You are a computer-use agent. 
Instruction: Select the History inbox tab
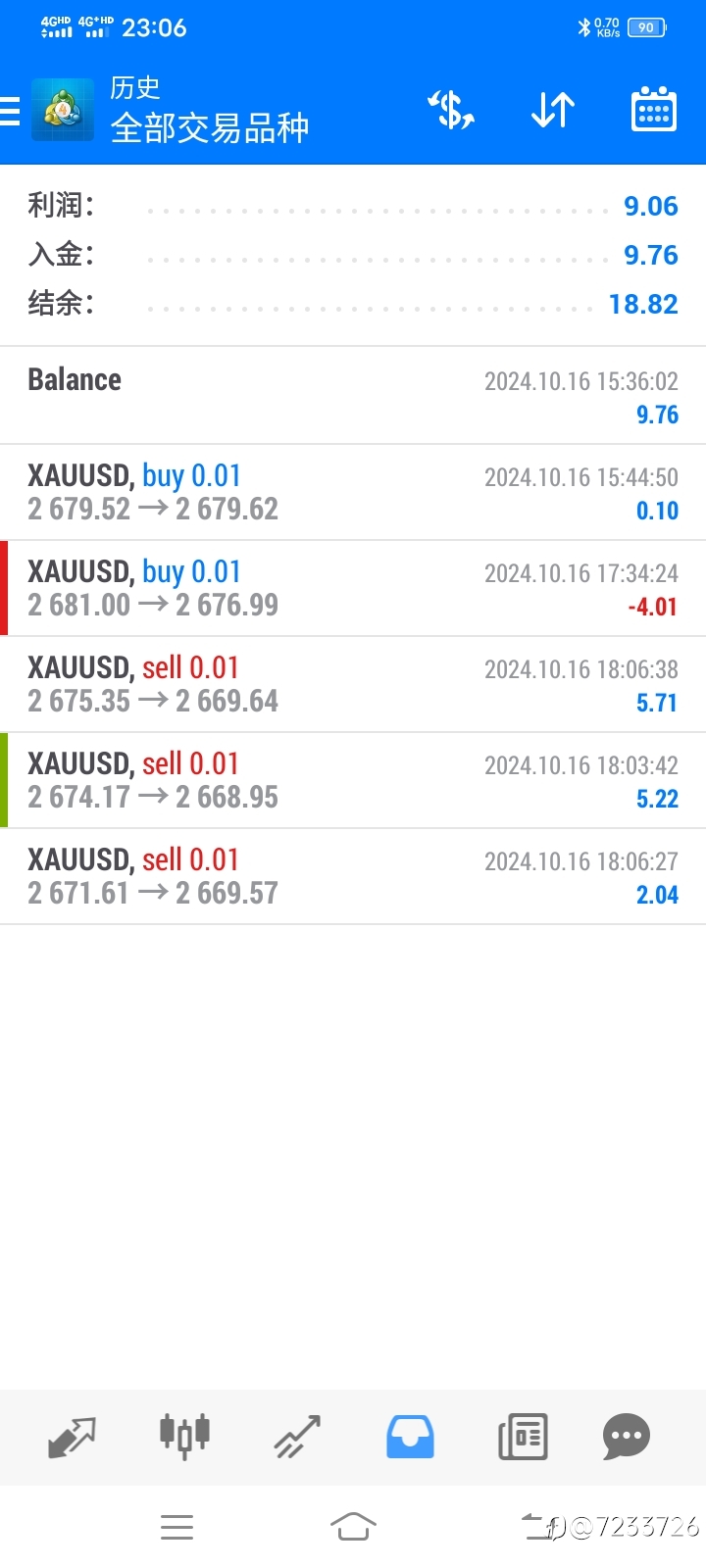(x=410, y=1437)
